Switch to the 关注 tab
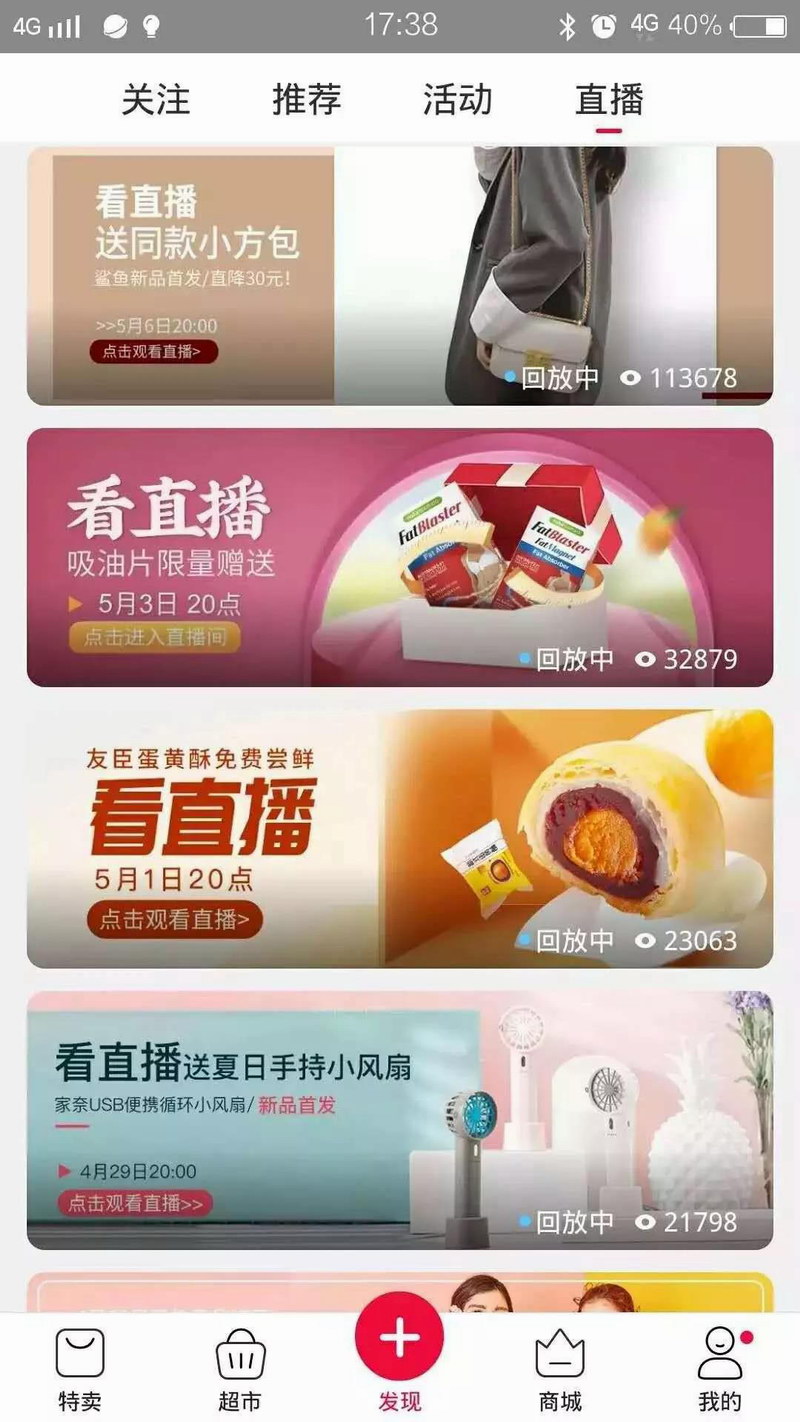The width and height of the screenshot is (800, 1422). (156, 99)
